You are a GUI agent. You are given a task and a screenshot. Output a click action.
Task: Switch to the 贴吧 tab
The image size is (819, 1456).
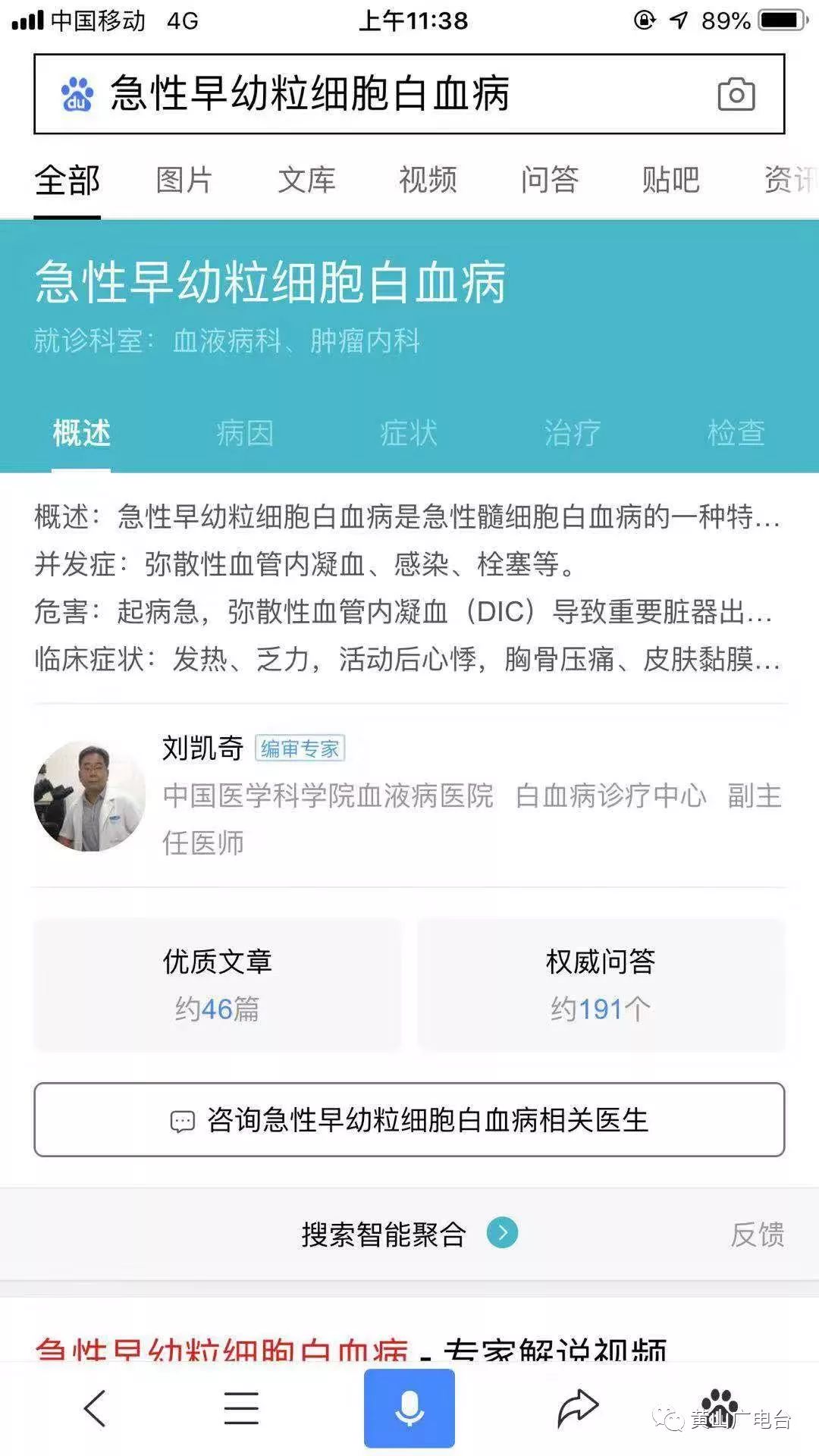(x=671, y=180)
